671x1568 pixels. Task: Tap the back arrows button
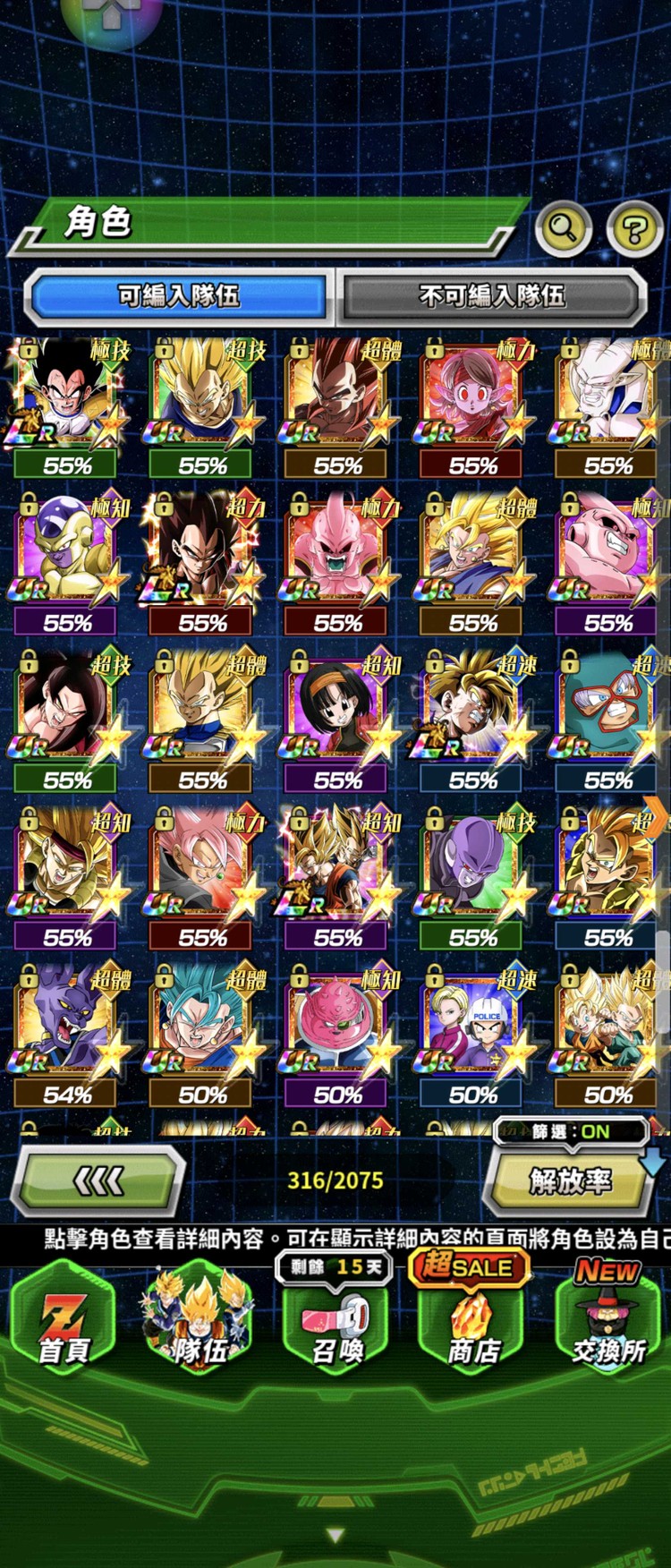point(98,1180)
